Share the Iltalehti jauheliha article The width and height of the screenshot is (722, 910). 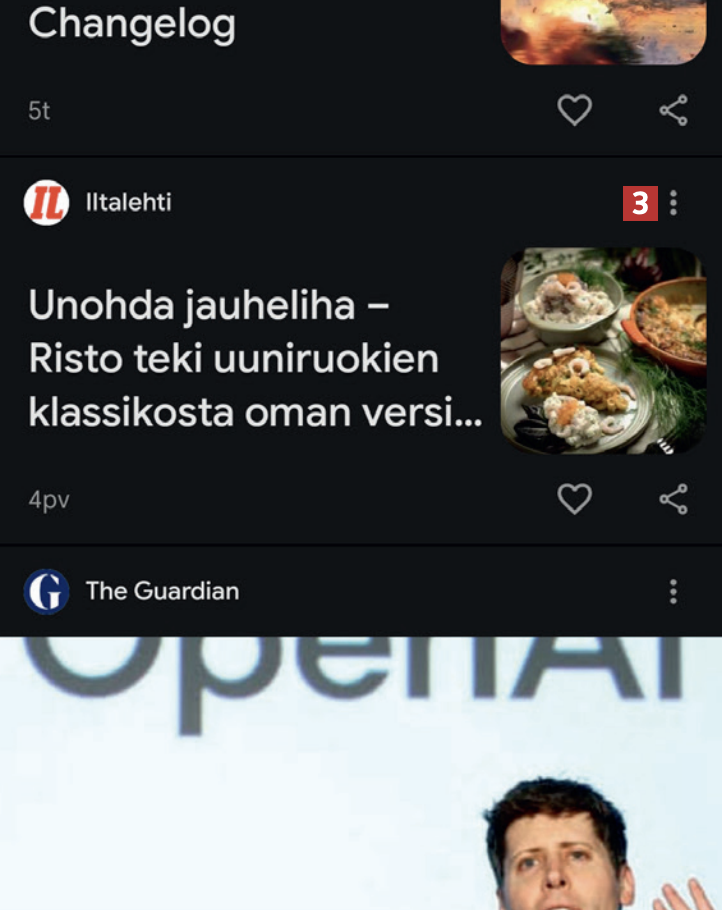[674, 498]
